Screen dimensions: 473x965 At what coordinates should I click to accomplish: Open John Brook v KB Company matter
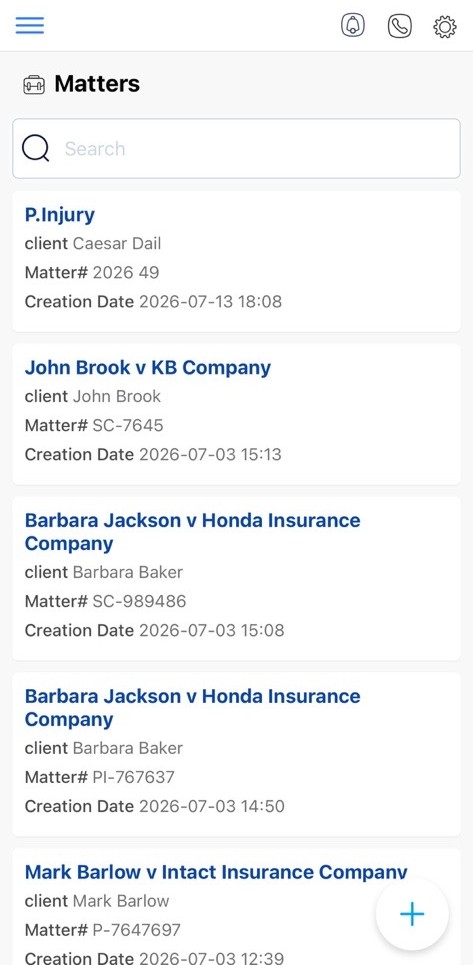point(236,414)
